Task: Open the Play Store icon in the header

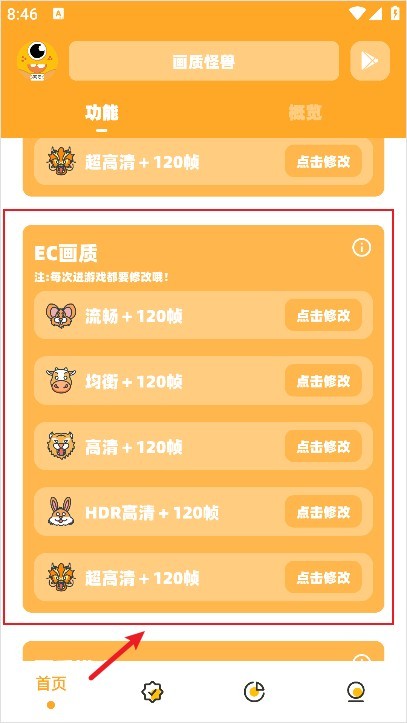Action: tap(370, 61)
